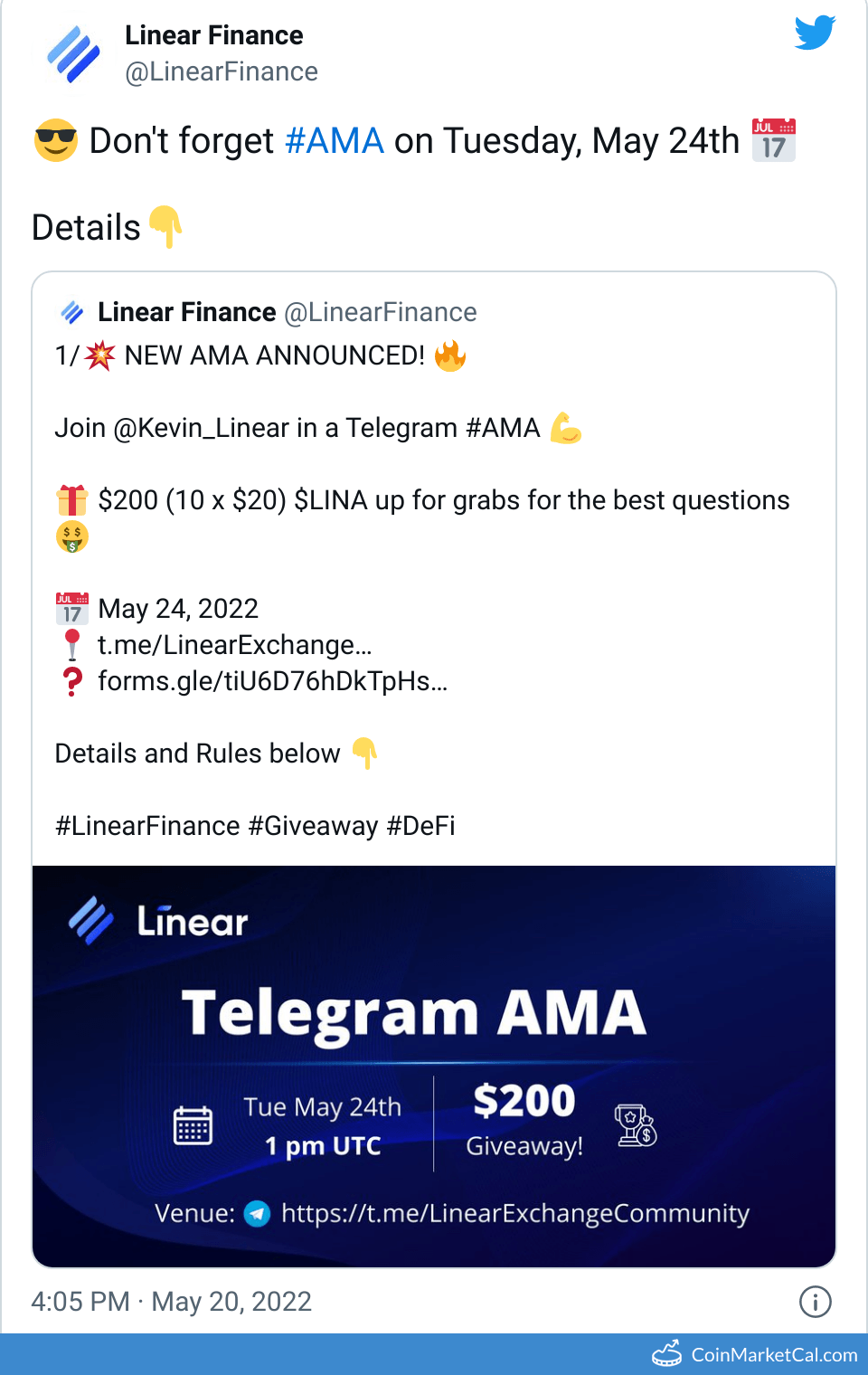Click the Linear Finance profile avatar
The width and height of the screenshot is (868, 1375).
[x=74, y=53]
